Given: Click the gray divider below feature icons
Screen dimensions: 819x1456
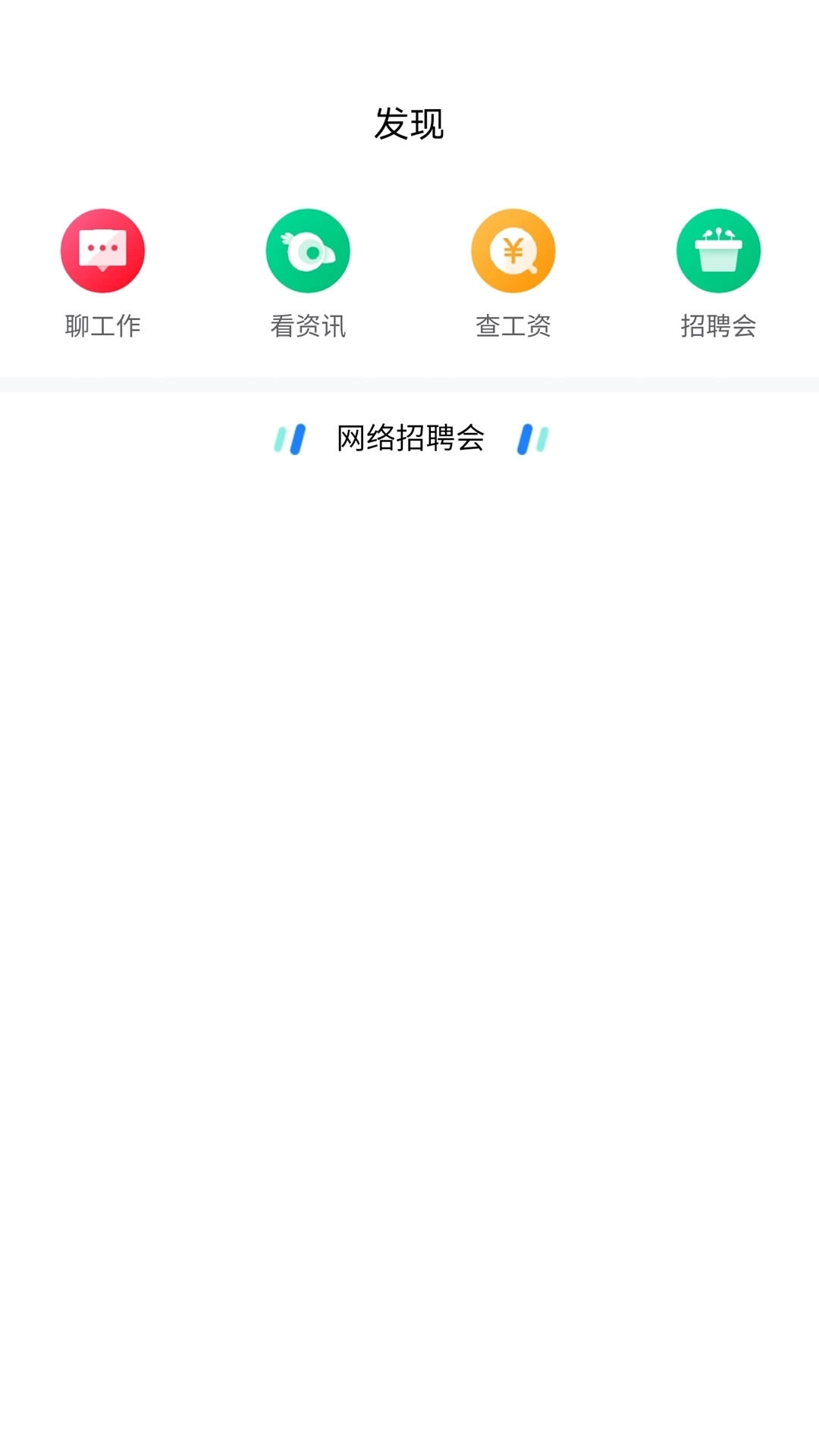Looking at the screenshot, I should coord(409,379).
